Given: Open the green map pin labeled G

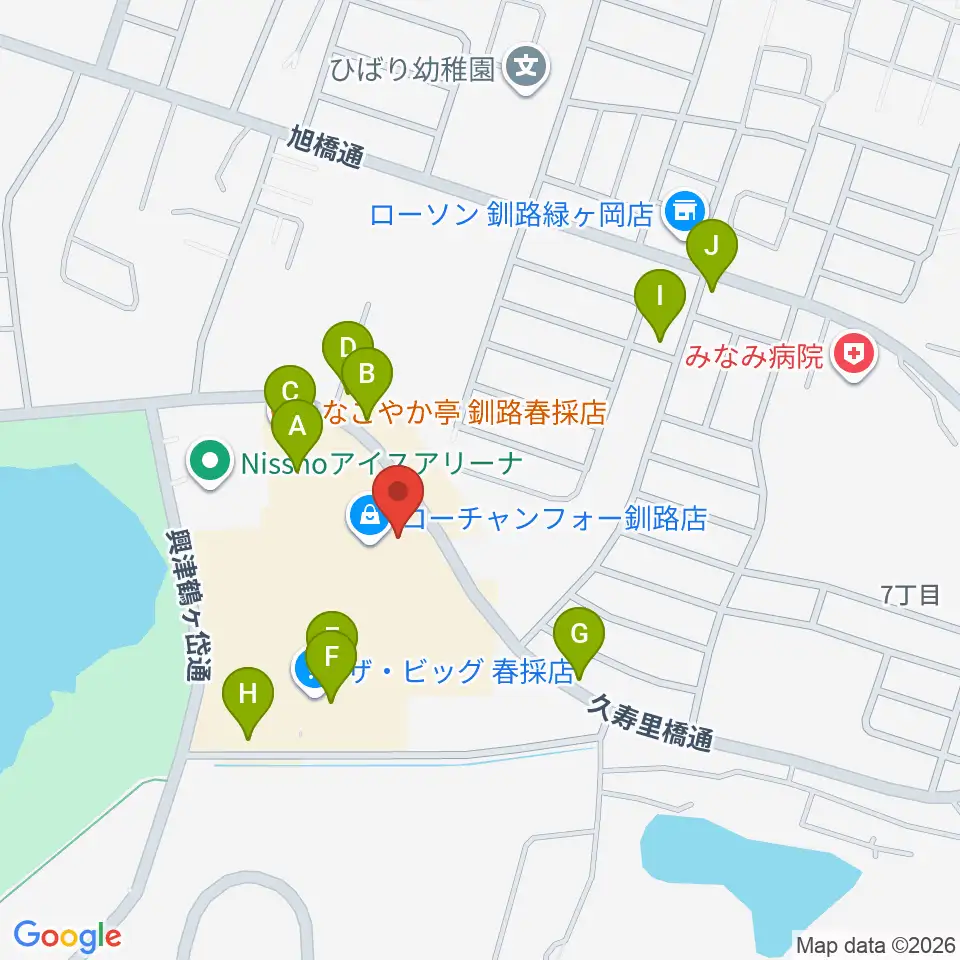Looking at the screenshot, I should pos(579,642).
